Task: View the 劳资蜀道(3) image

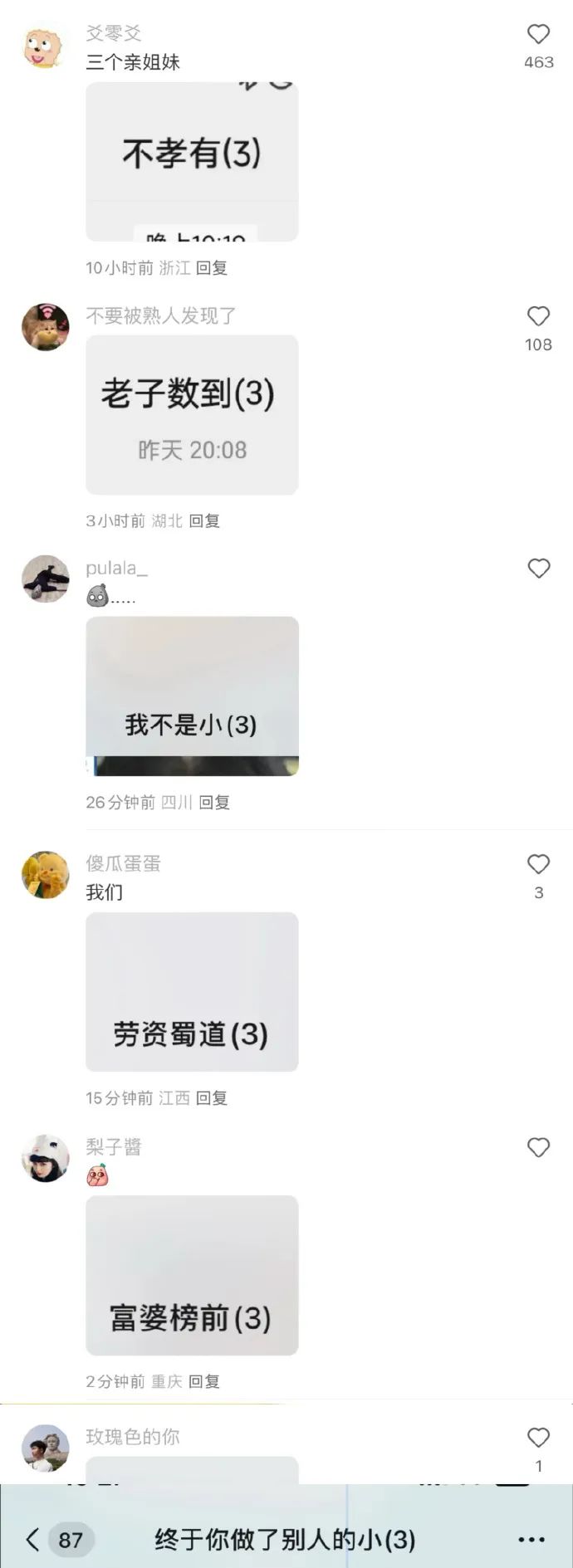Action: [192, 992]
